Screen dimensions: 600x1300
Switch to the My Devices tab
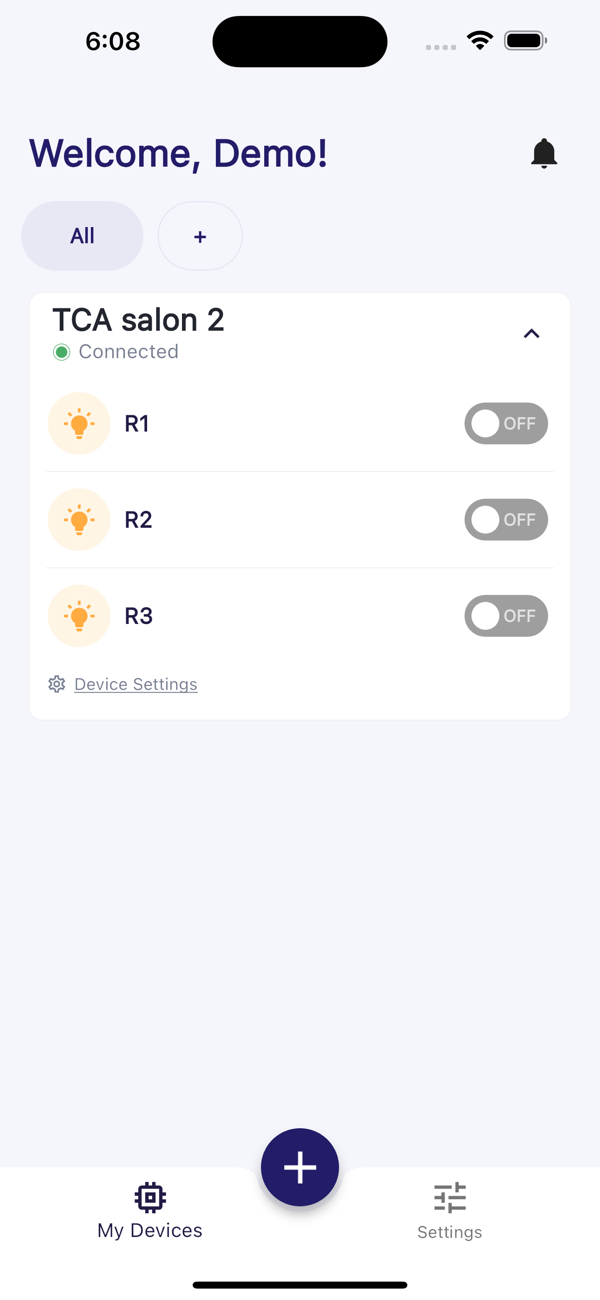pyautogui.click(x=150, y=1211)
